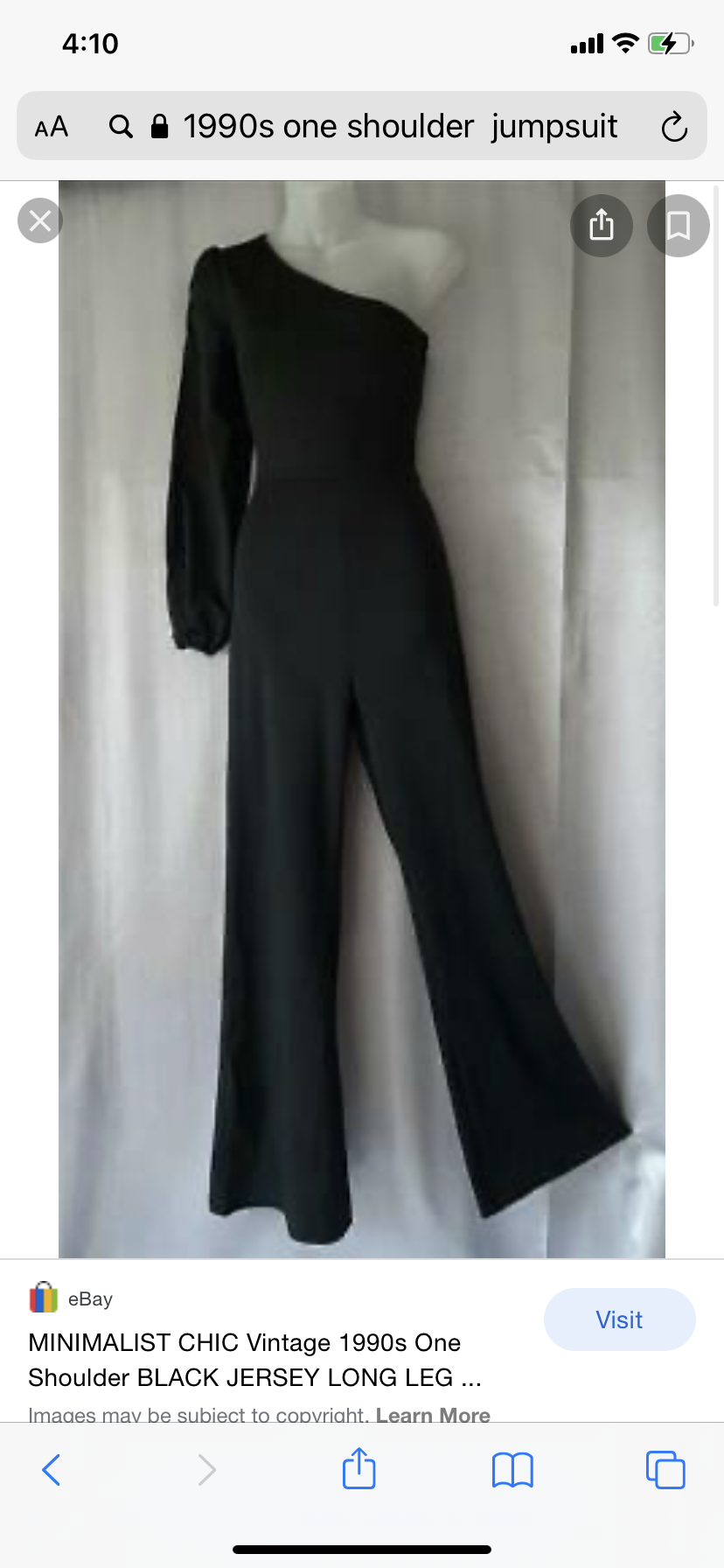Show open Safari tabs
Viewport: 724px width, 1568px height.
pyautogui.click(x=665, y=1470)
